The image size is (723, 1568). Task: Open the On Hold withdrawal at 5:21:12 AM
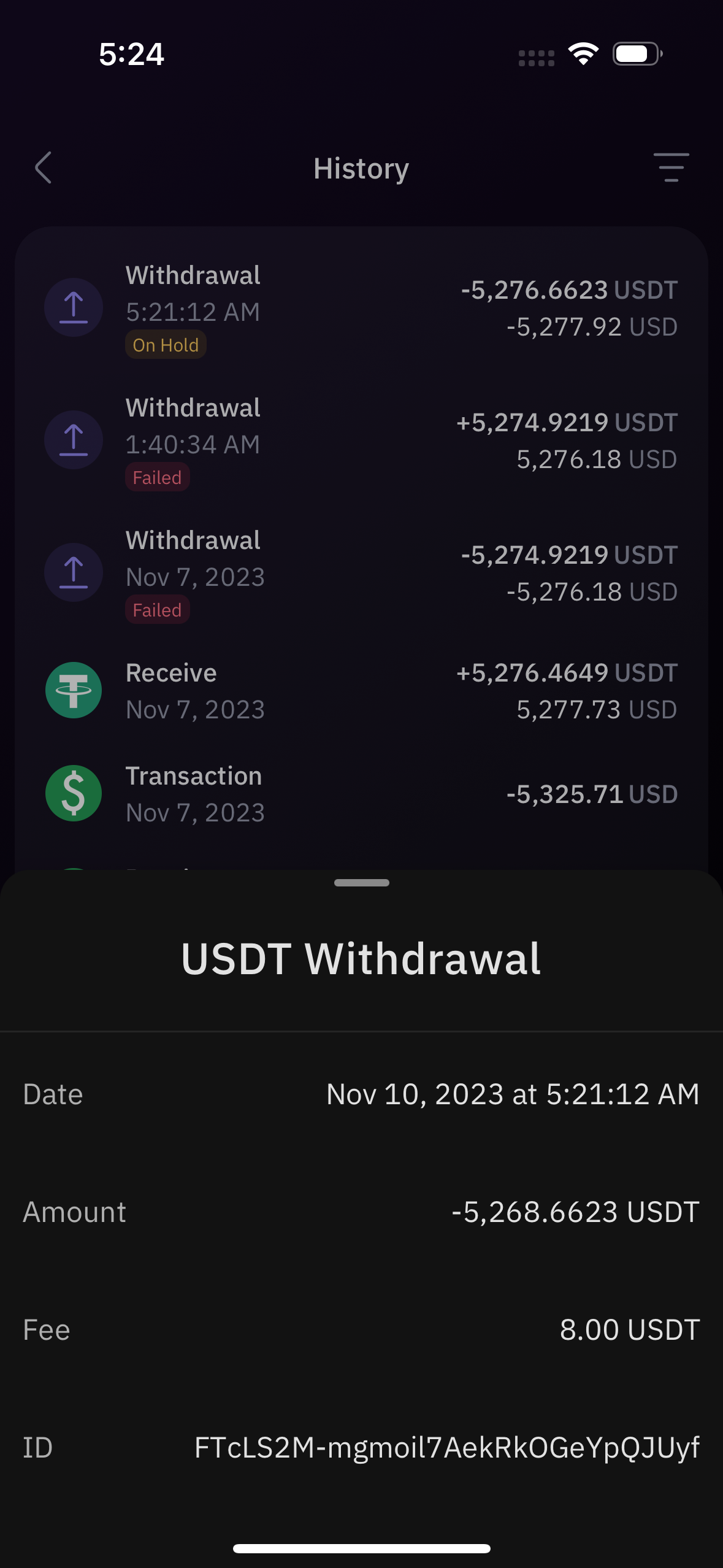pyautogui.click(x=361, y=309)
